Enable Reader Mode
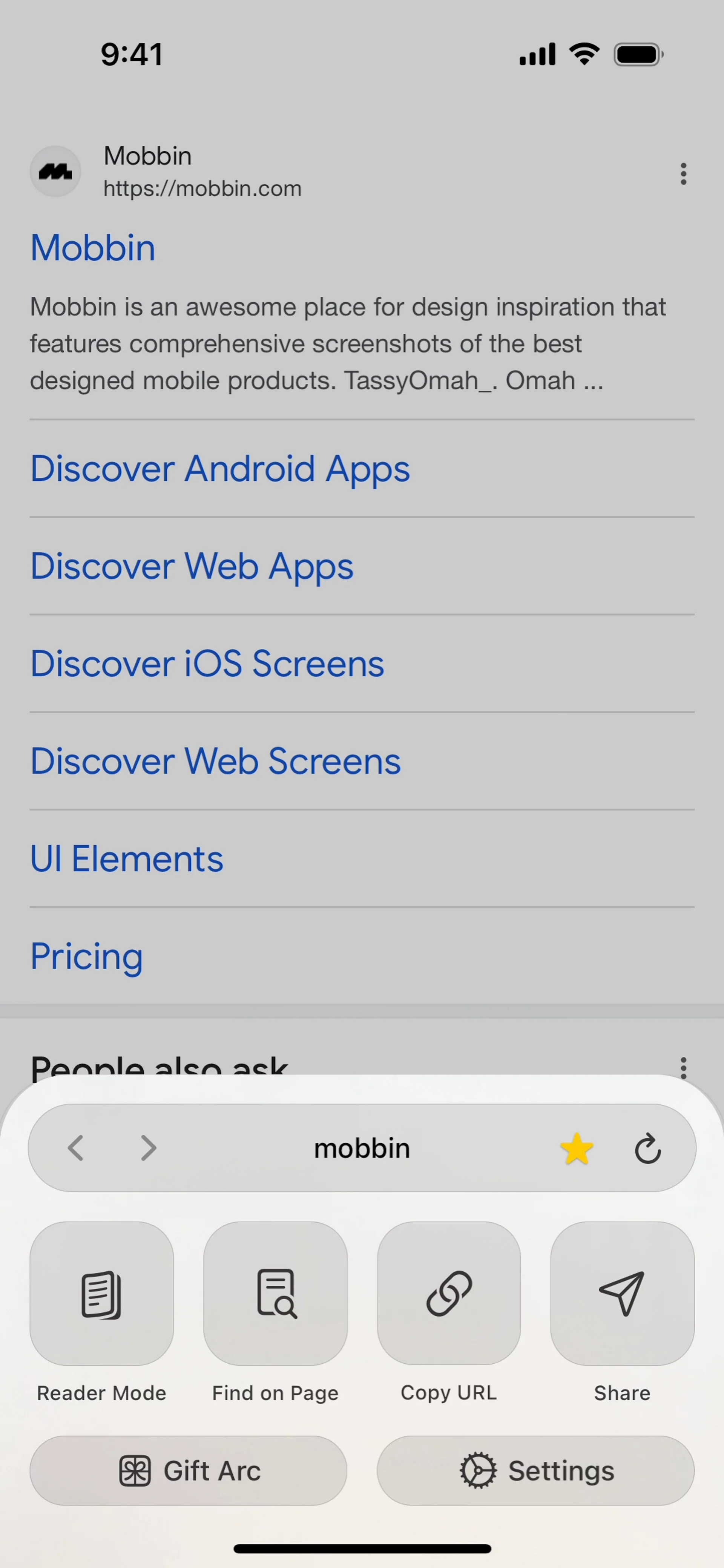This screenshot has height=1568, width=724. [x=102, y=1293]
